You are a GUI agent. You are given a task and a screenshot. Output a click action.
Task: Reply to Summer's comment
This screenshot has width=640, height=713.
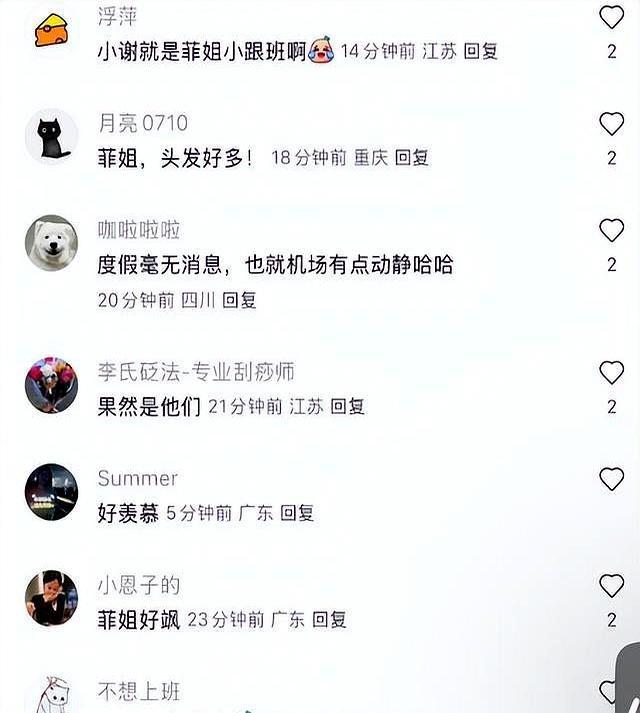(297, 513)
